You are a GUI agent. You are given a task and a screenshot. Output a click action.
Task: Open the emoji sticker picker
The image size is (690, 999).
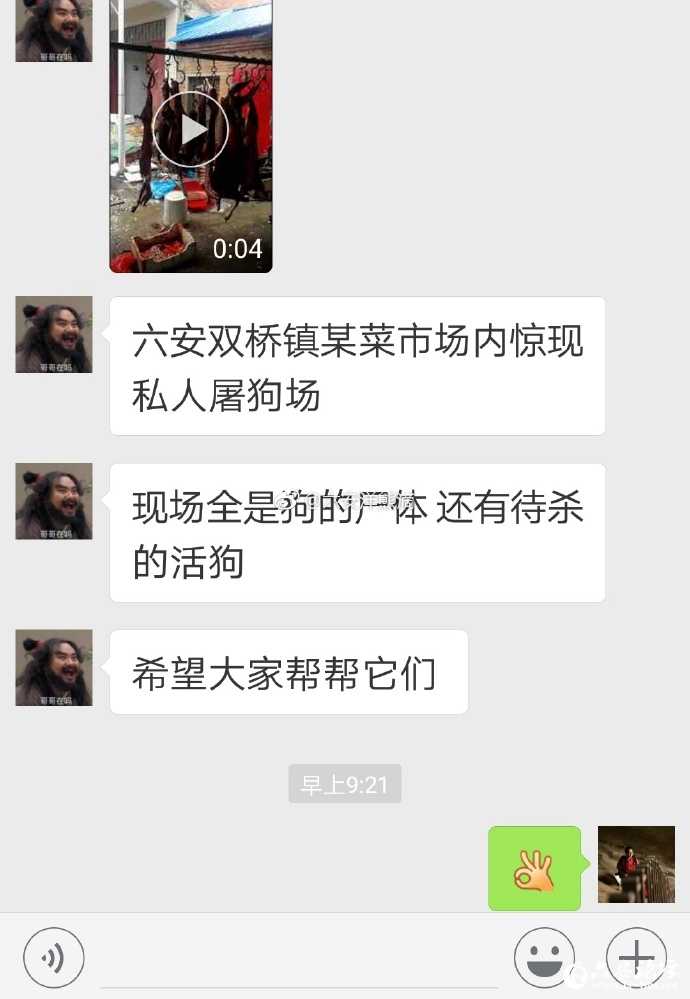(544, 958)
